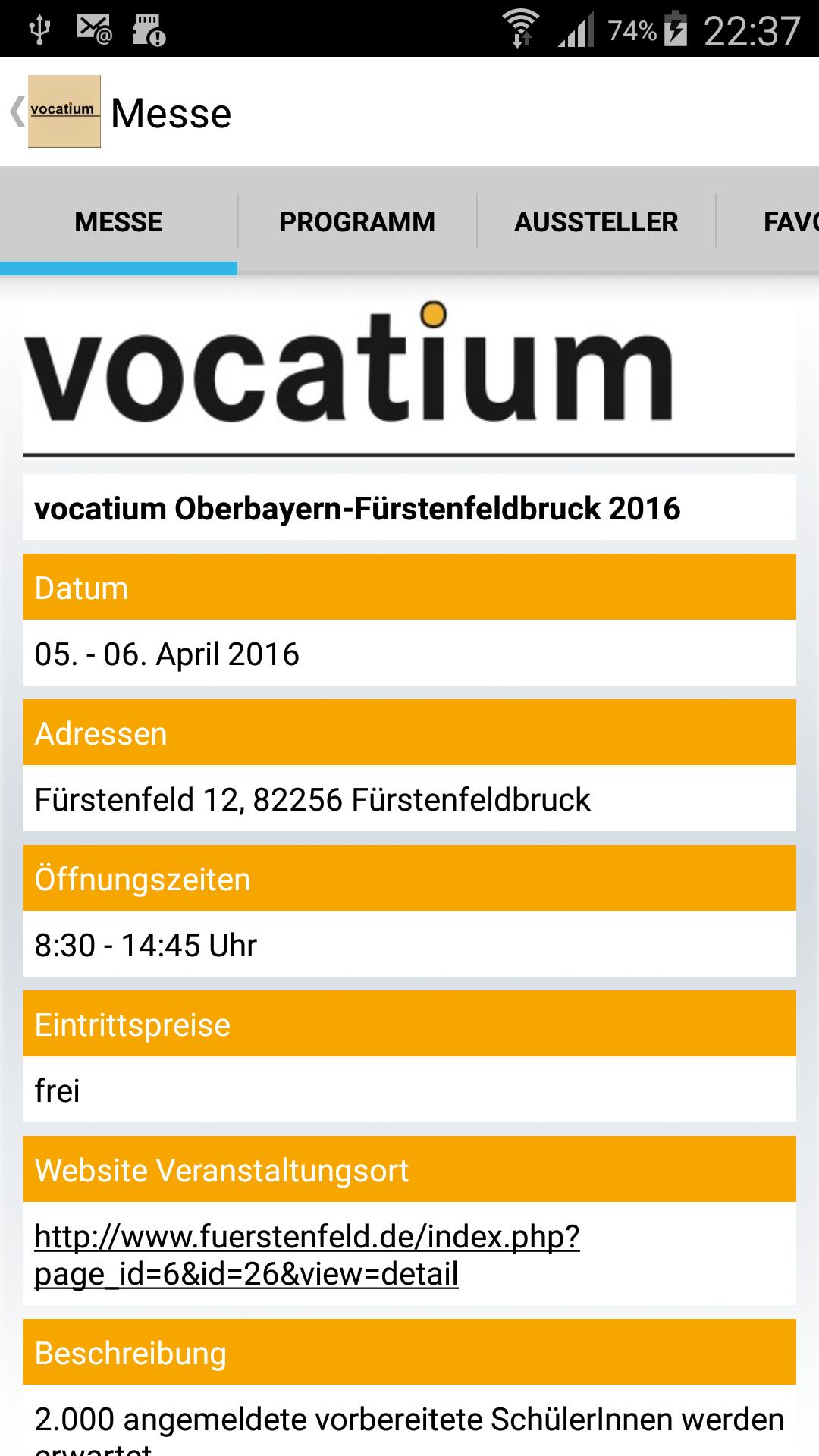Stay on the MESSE tab
This screenshot has height=1456, width=819.
coord(118,221)
